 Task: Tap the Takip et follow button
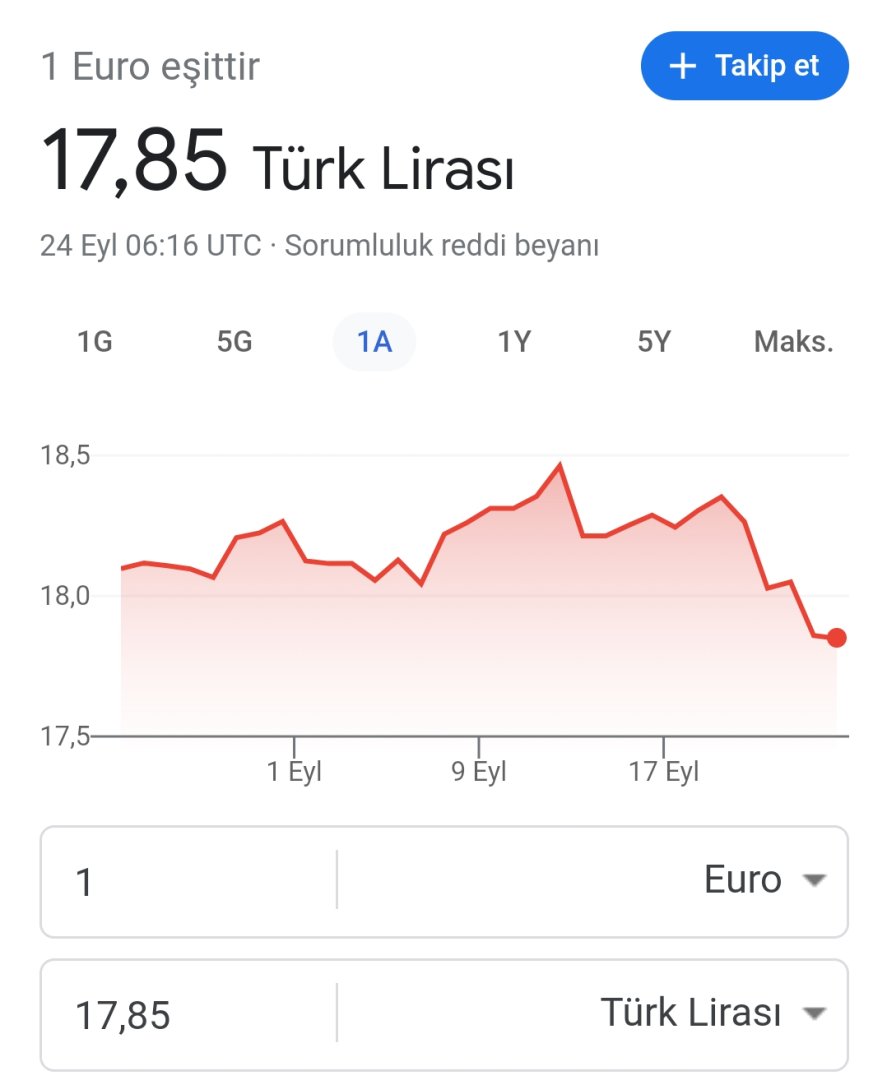coord(744,66)
